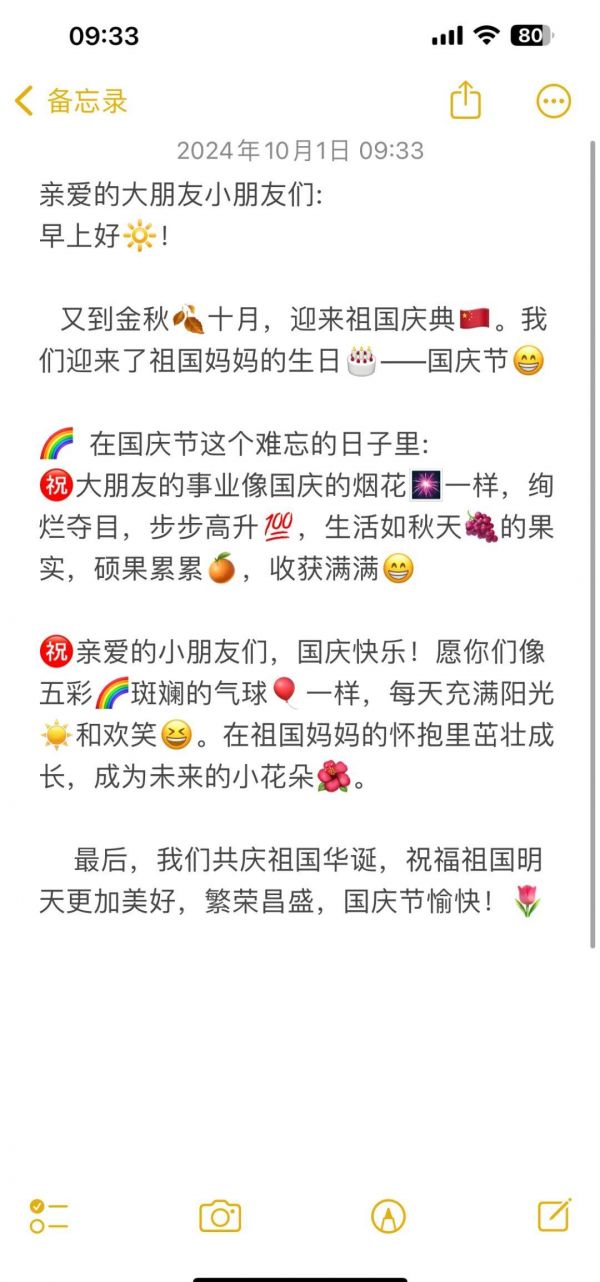The height and width of the screenshot is (1282, 600).
Task: Go back to the 备忘录 notes list
Action: click(x=71, y=100)
